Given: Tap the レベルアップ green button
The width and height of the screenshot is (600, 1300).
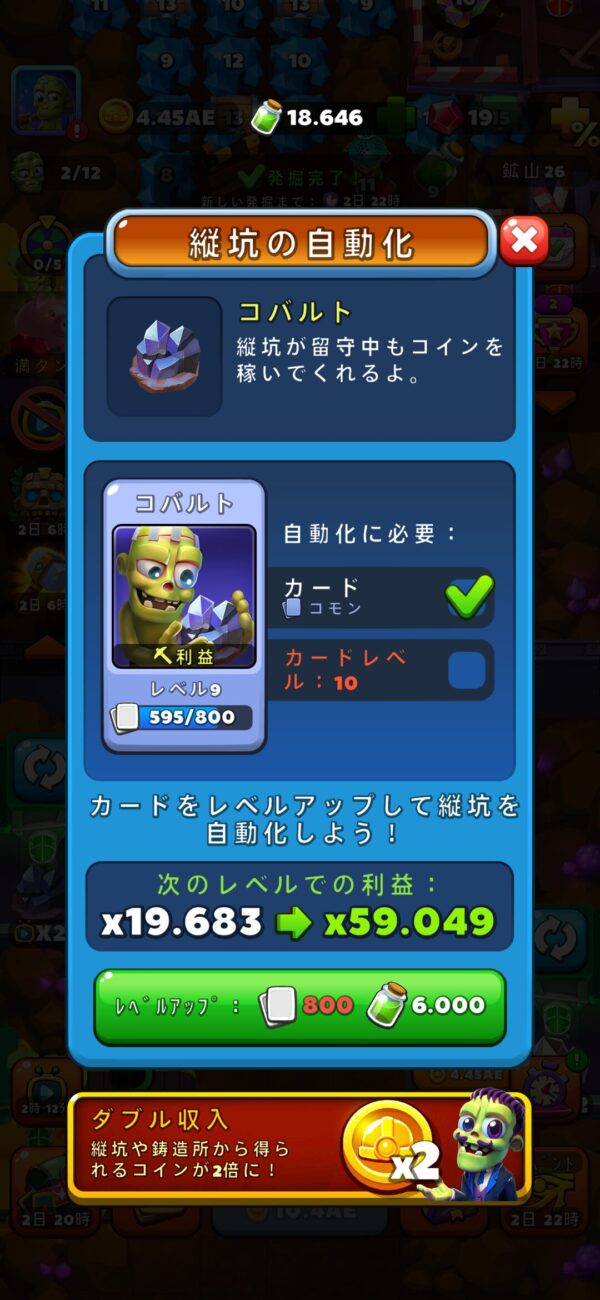Looking at the screenshot, I should [x=299, y=1006].
